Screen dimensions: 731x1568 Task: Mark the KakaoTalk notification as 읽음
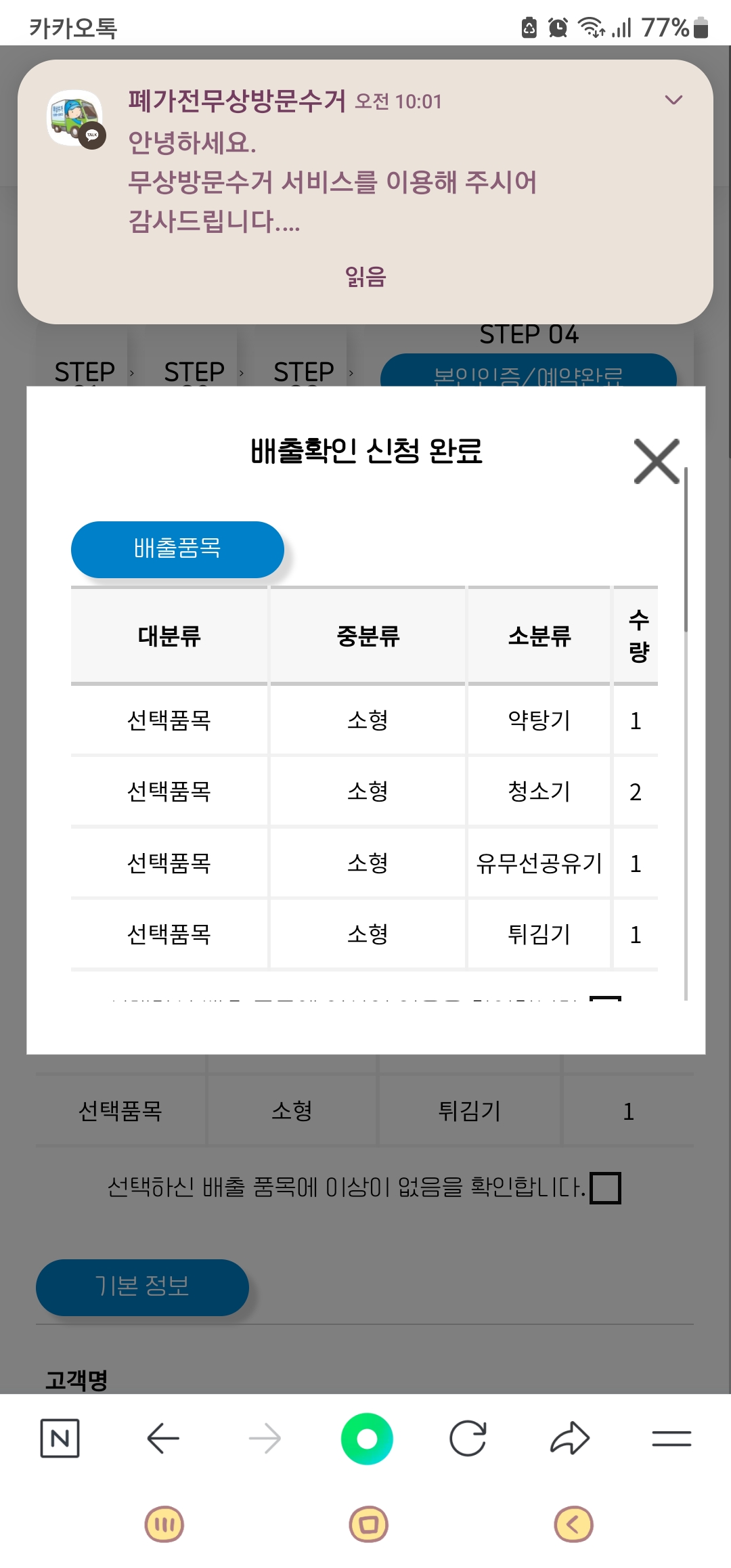[x=365, y=277]
